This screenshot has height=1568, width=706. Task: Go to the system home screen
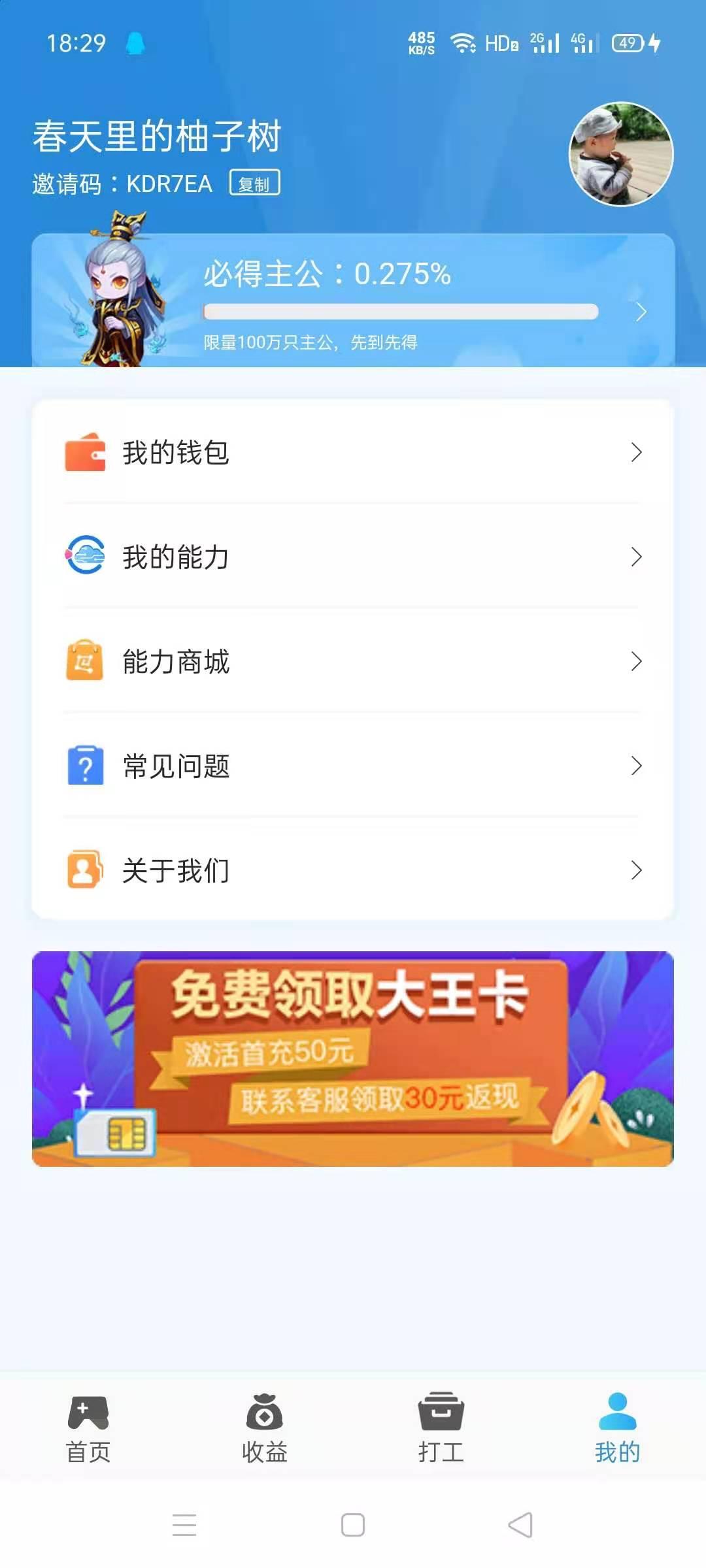[353, 1526]
